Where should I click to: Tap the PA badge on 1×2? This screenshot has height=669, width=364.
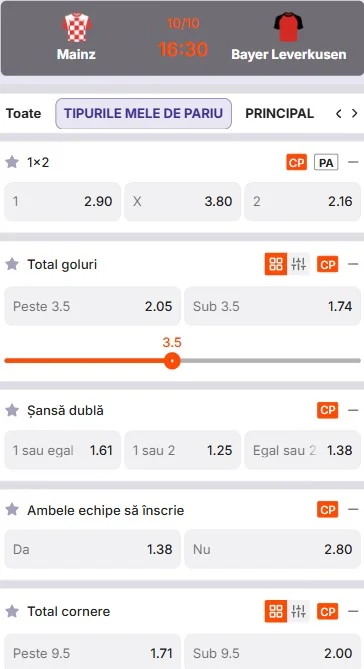click(326, 163)
